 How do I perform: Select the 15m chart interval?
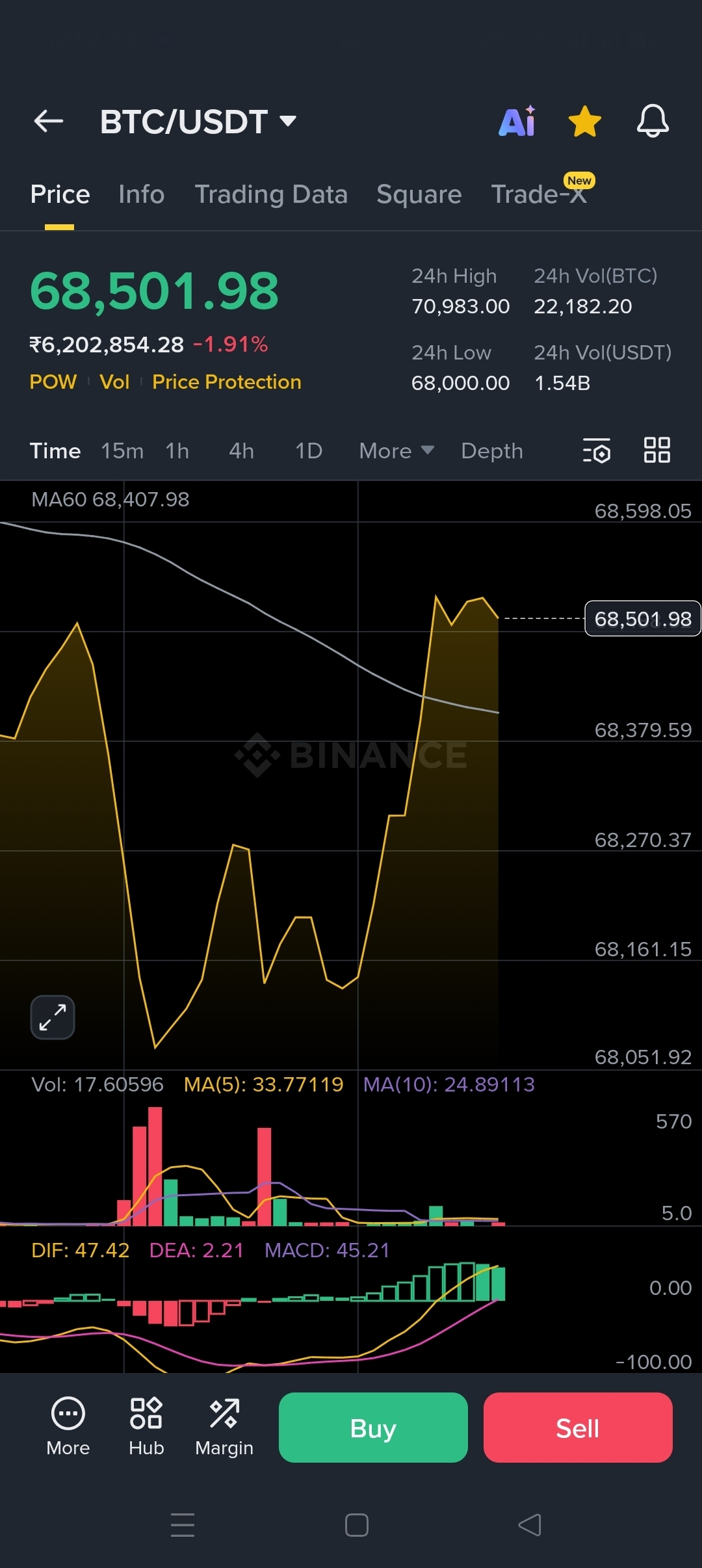pyautogui.click(x=122, y=451)
